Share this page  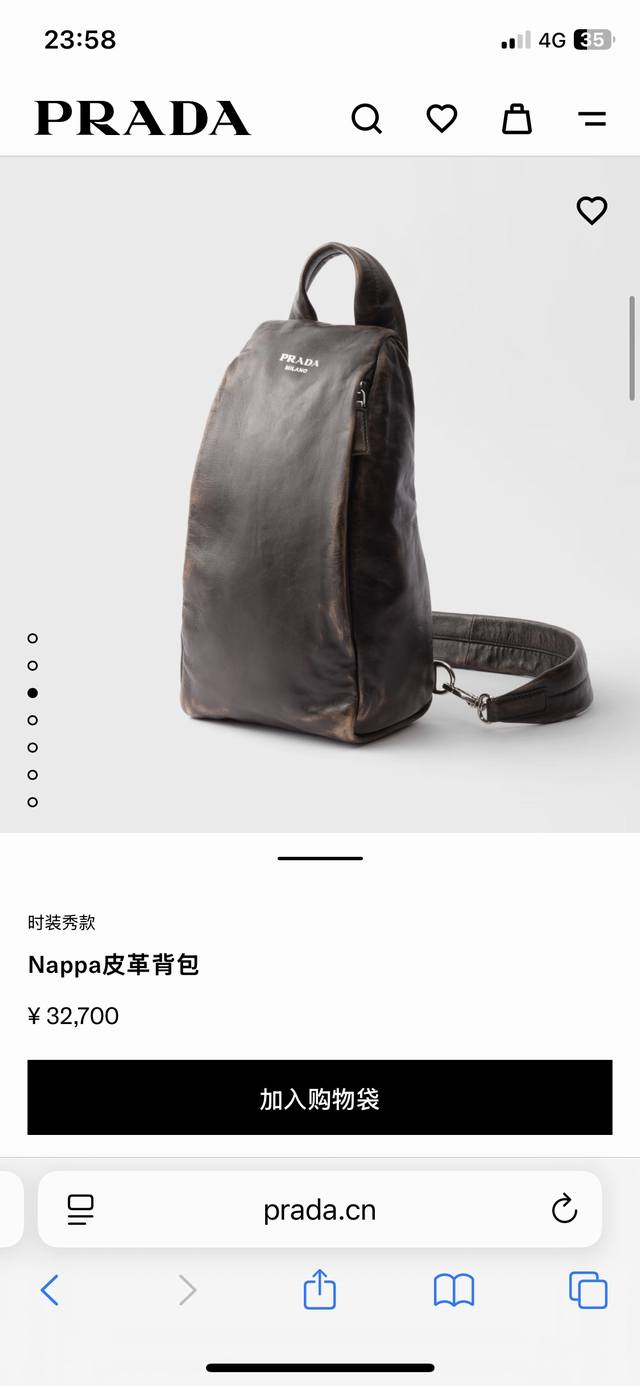tap(320, 1289)
